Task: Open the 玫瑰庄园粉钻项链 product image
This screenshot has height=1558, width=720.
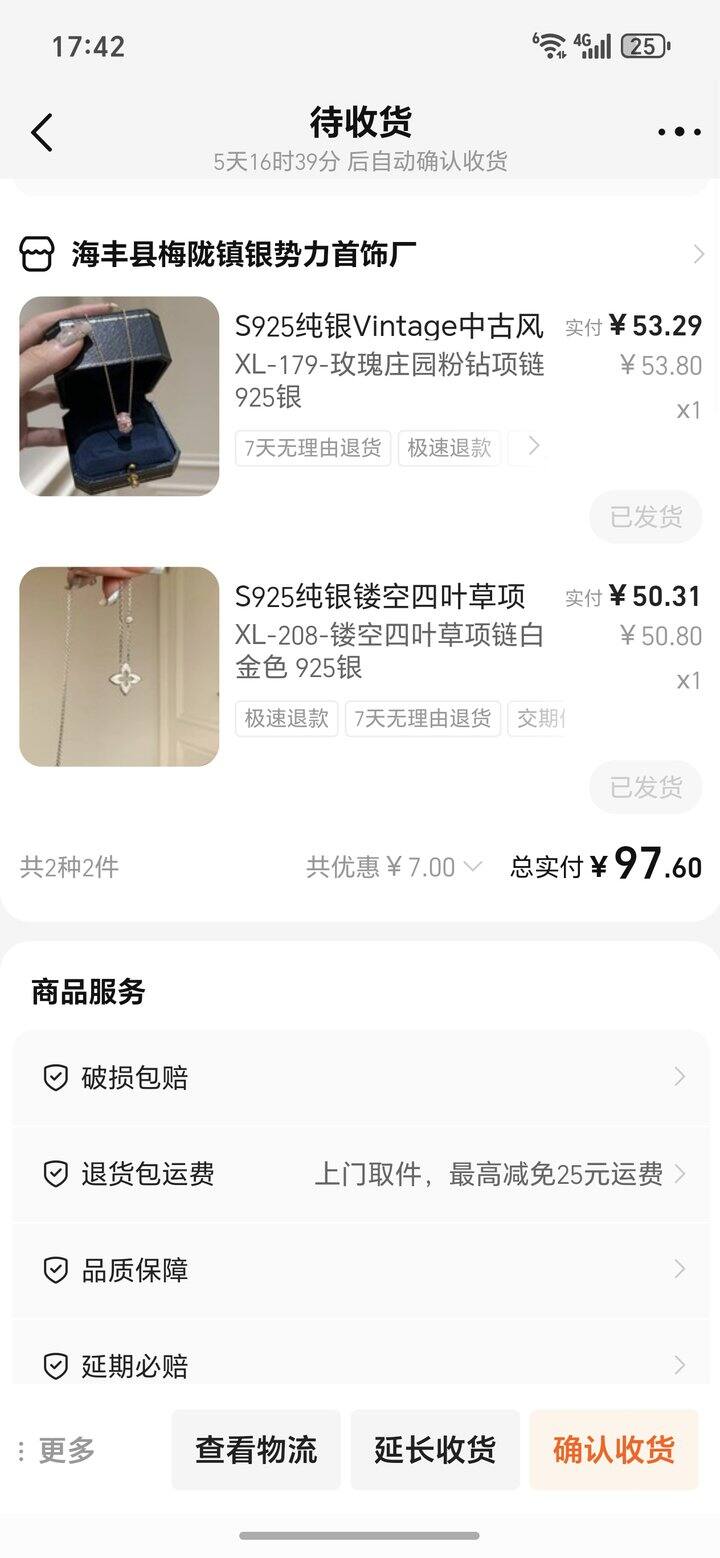Action: coord(119,396)
